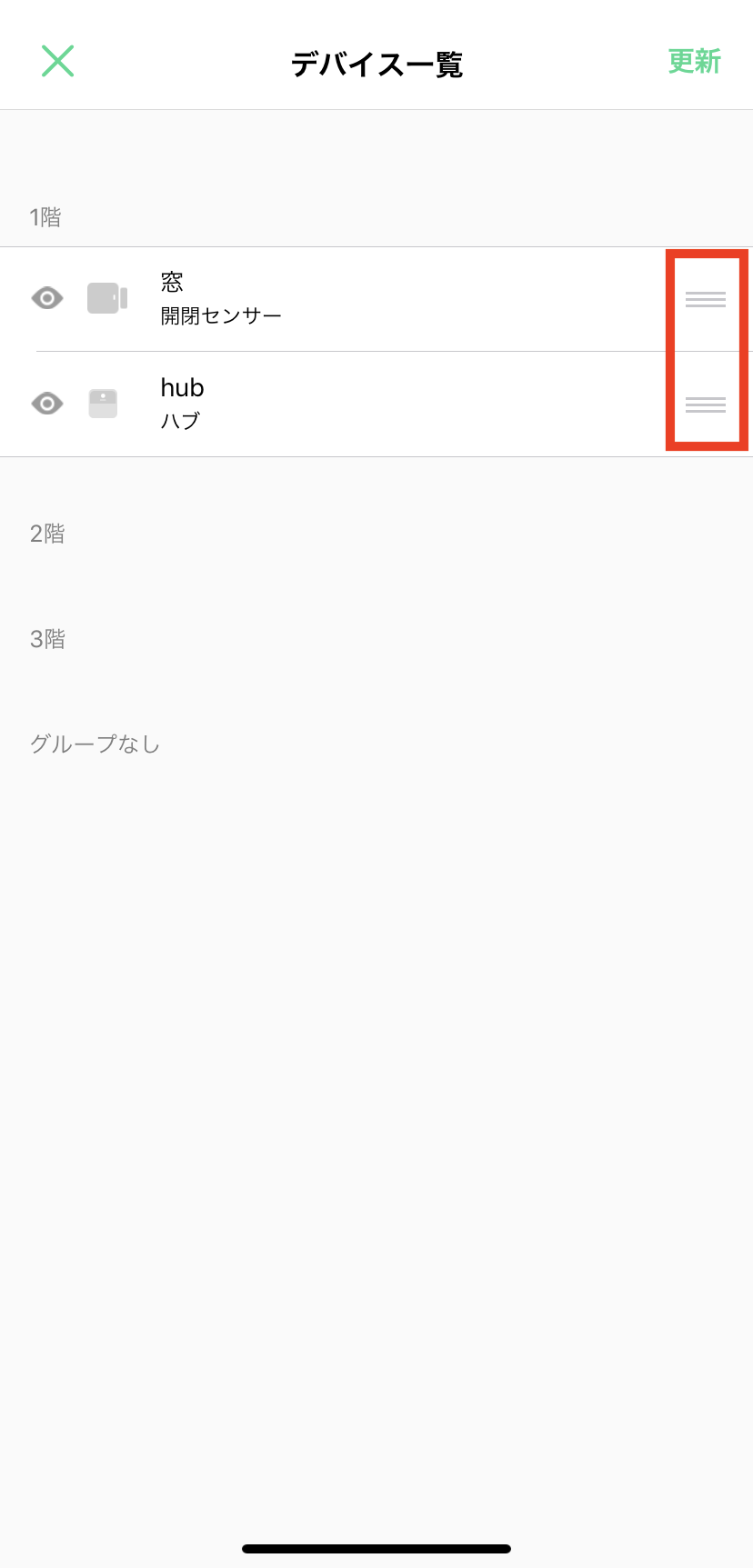
Task: Select the hub ハブ row
Action: (364, 404)
